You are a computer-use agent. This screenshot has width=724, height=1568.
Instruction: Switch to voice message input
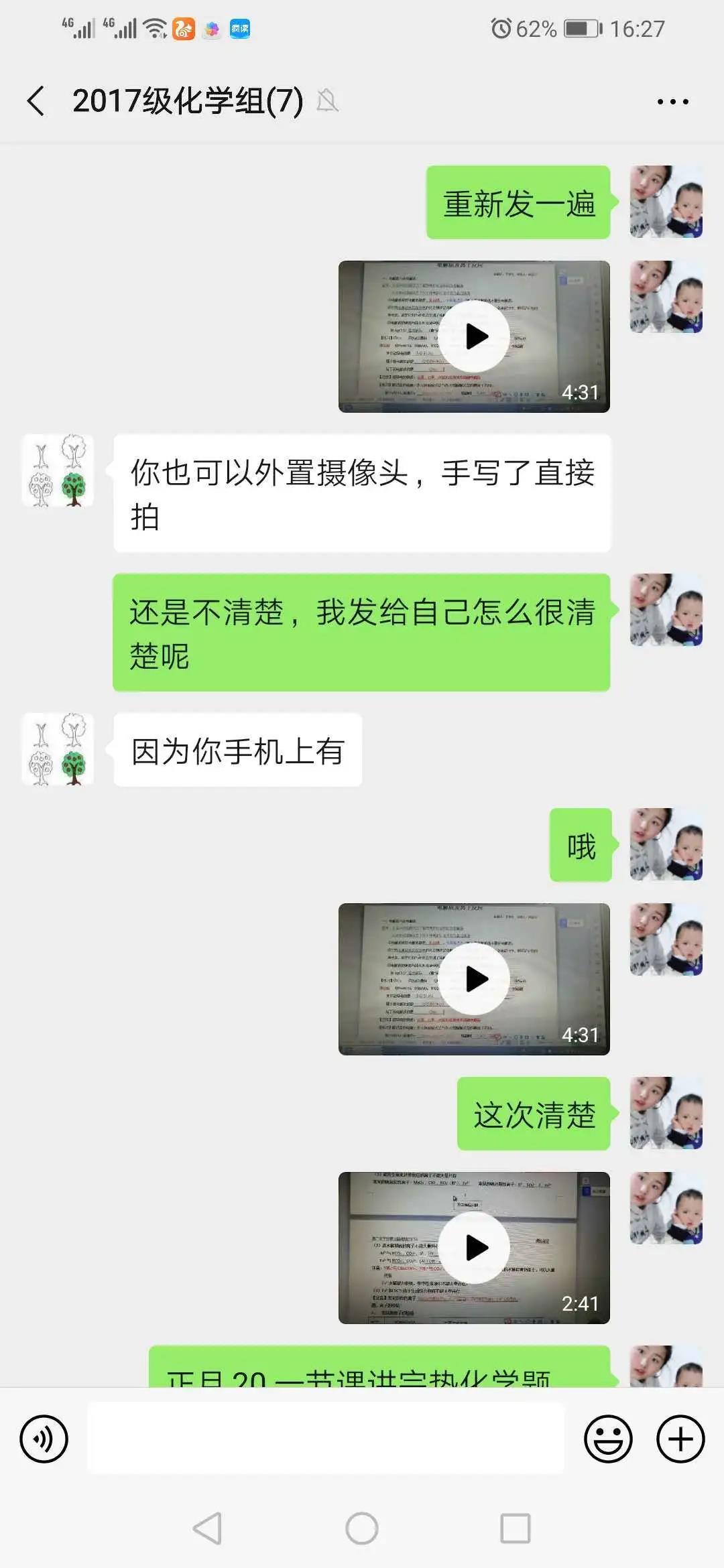point(44,1439)
